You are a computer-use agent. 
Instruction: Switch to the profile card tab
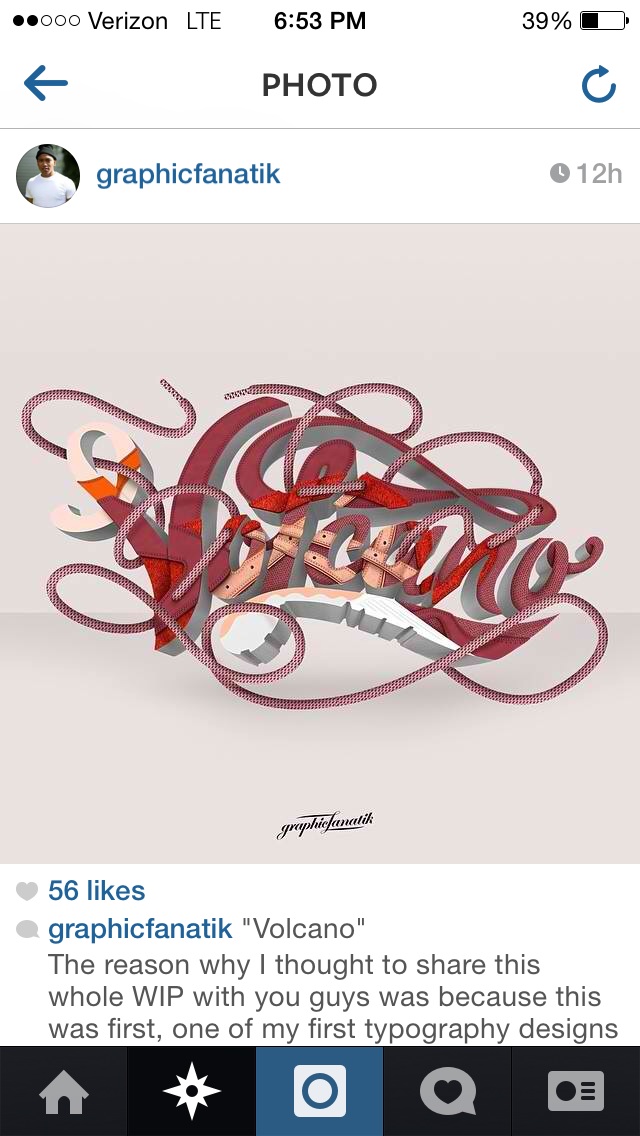(x=575, y=1092)
